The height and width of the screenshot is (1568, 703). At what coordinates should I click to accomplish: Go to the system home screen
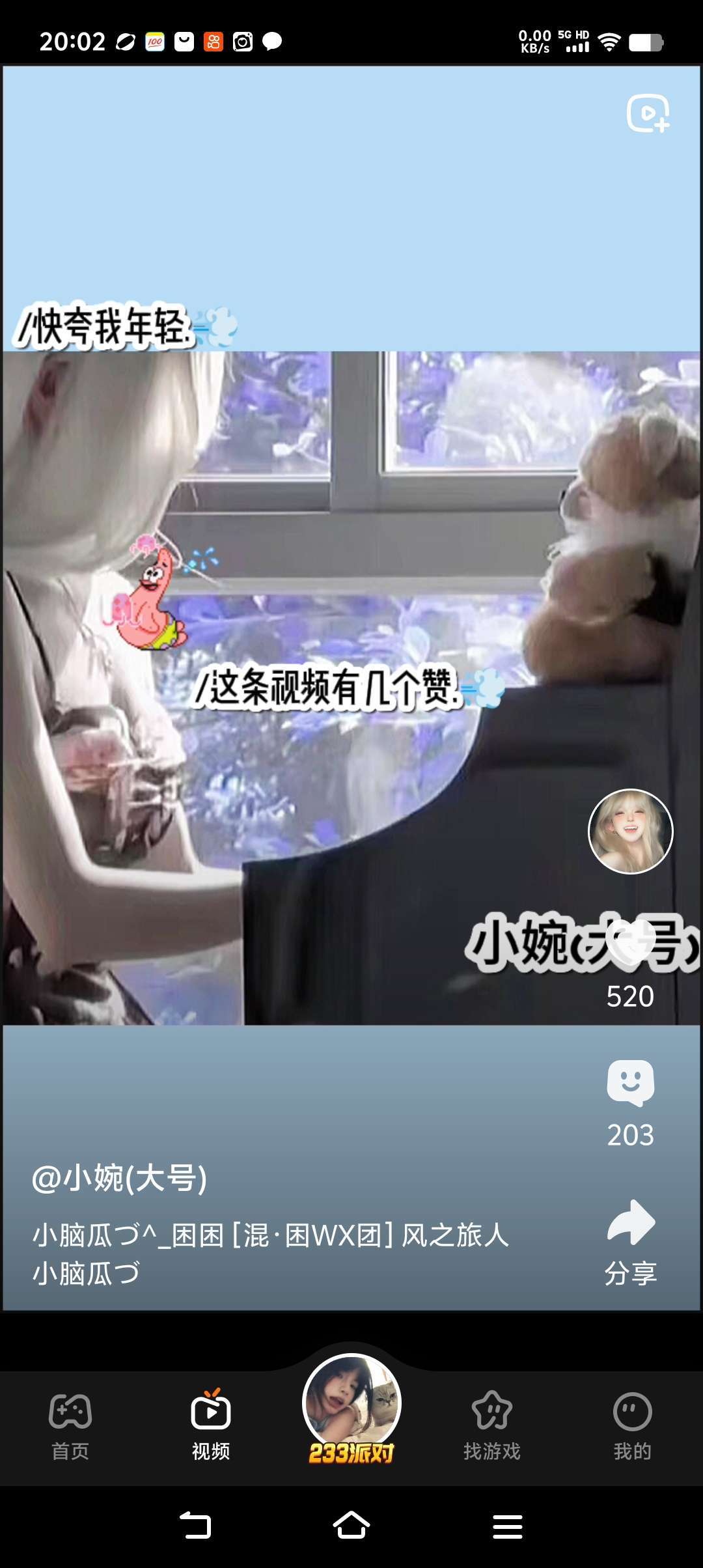[351, 1525]
